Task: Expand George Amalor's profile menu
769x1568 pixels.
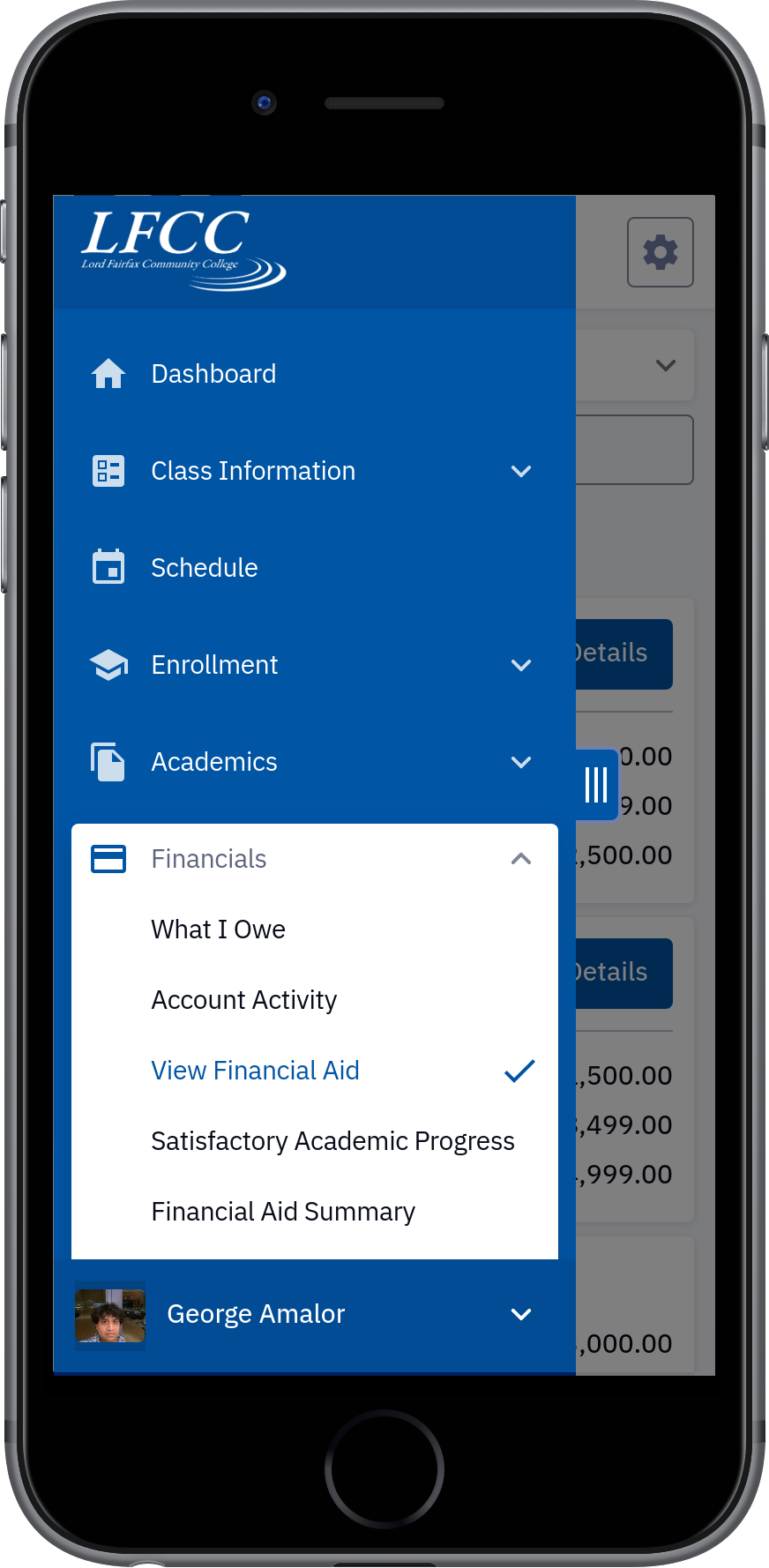Action: coord(315,1314)
